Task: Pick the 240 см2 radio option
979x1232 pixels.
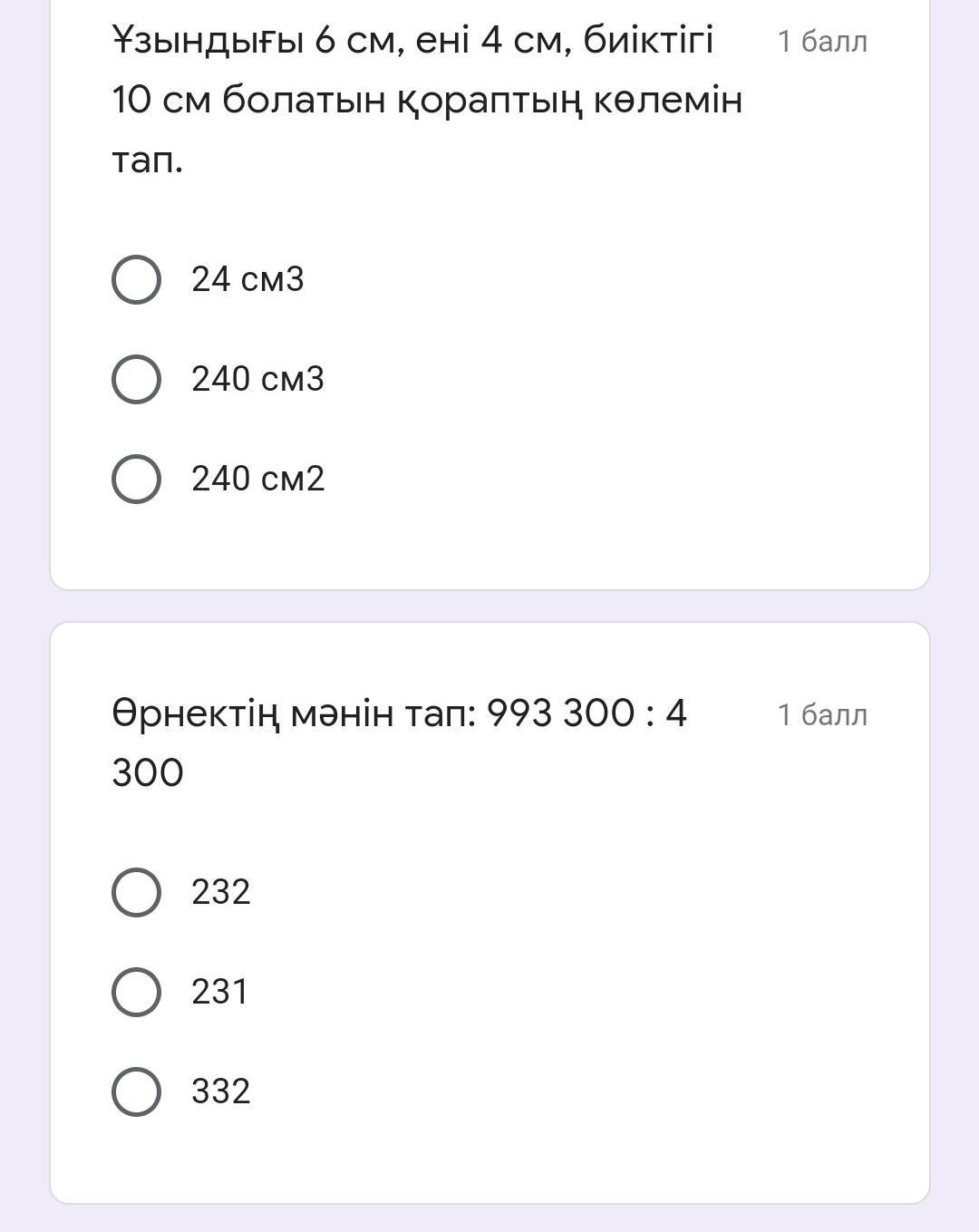Action: tap(137, 479)
